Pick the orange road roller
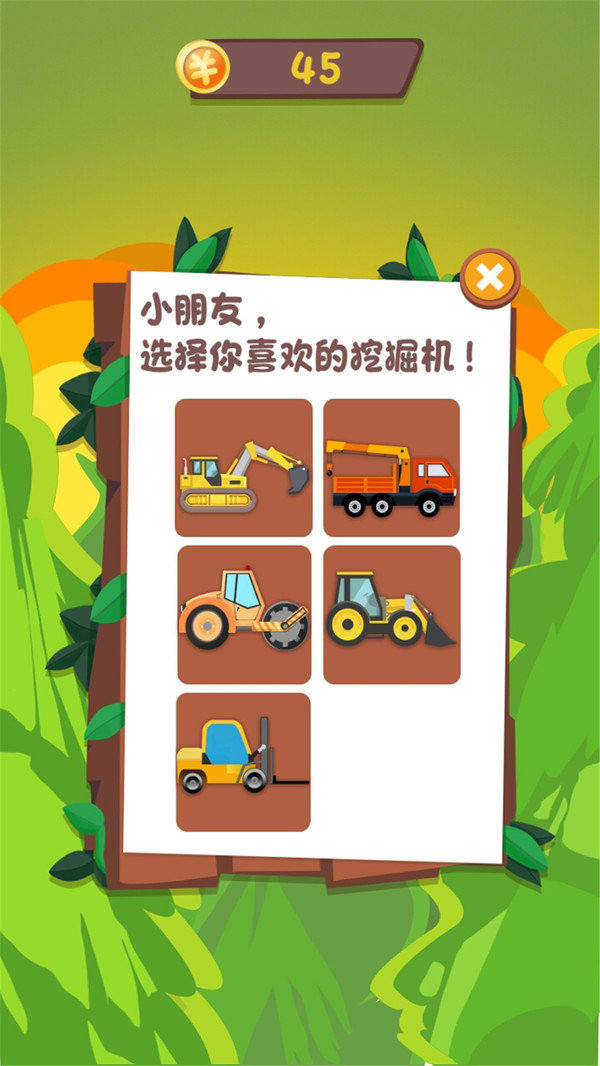 pyautogui.click(x=244, y=614)
